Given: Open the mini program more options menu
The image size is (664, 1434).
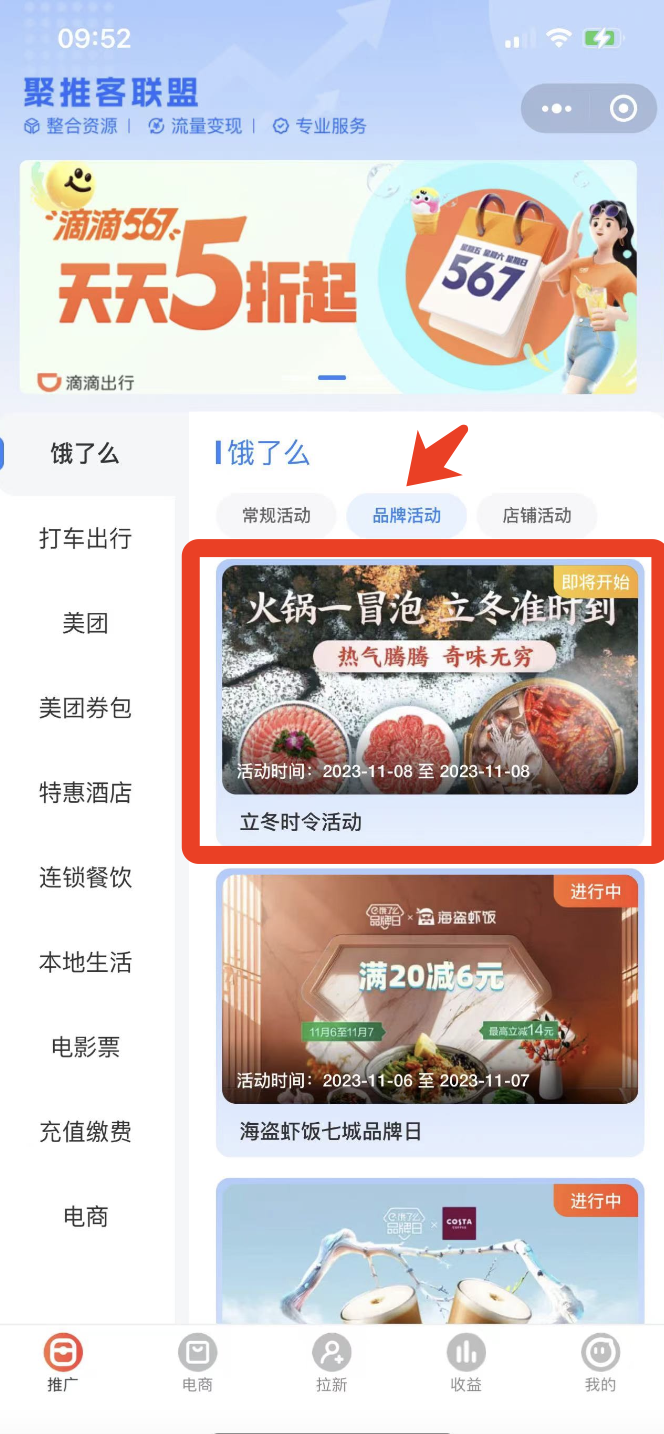Looking at the screenshot, I should (x=556, y=109).
